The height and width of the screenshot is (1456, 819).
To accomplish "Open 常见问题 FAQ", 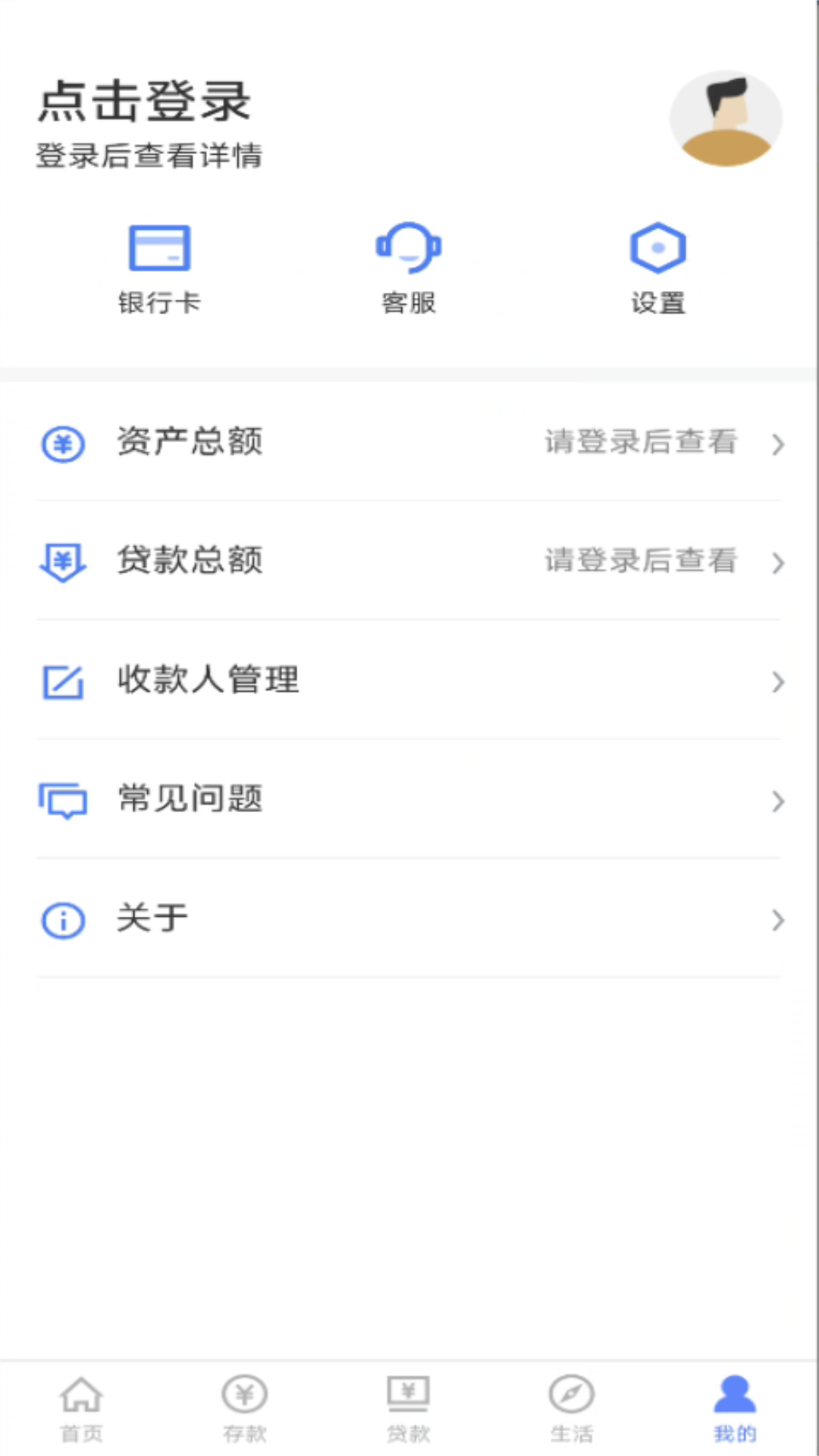I will click(x=409, y=799).
